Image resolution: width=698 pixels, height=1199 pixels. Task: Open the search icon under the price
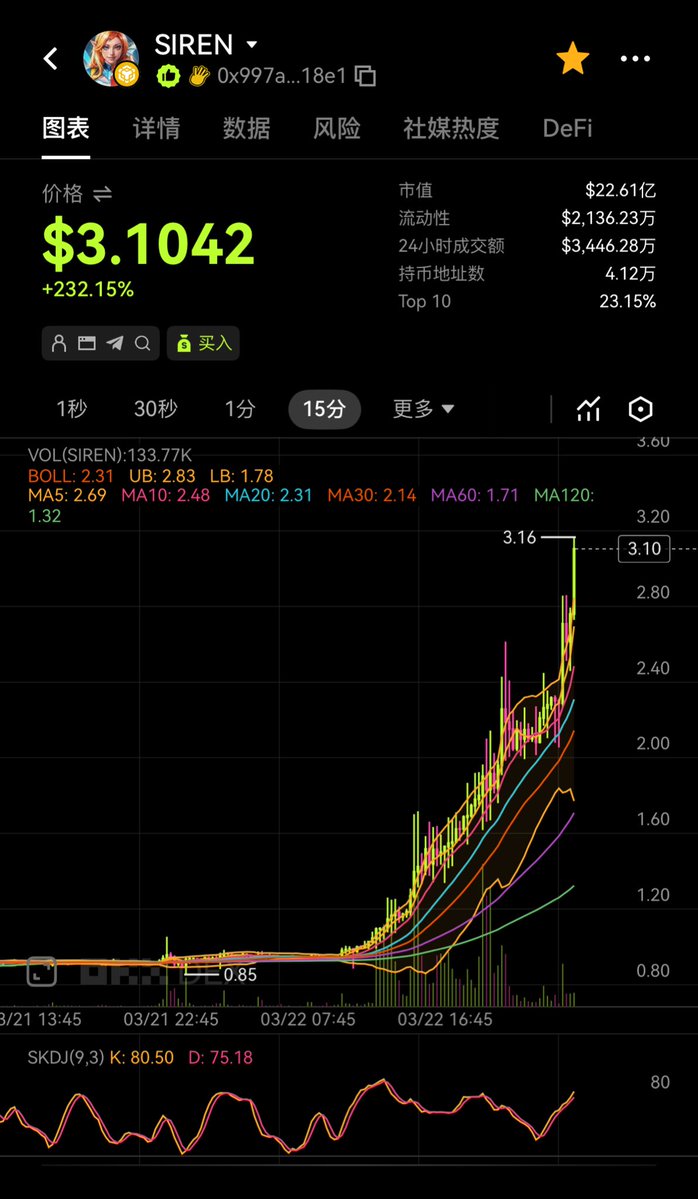(x=142, y=343)
